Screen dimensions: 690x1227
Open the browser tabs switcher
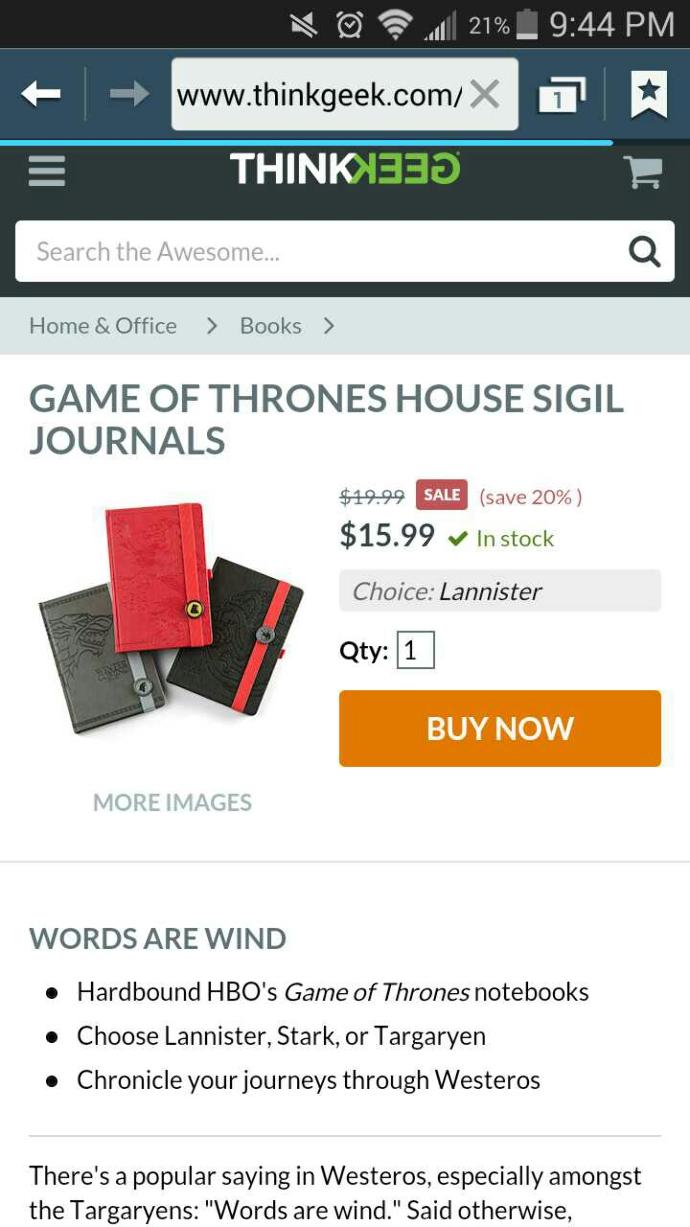(x=561, y=95)
